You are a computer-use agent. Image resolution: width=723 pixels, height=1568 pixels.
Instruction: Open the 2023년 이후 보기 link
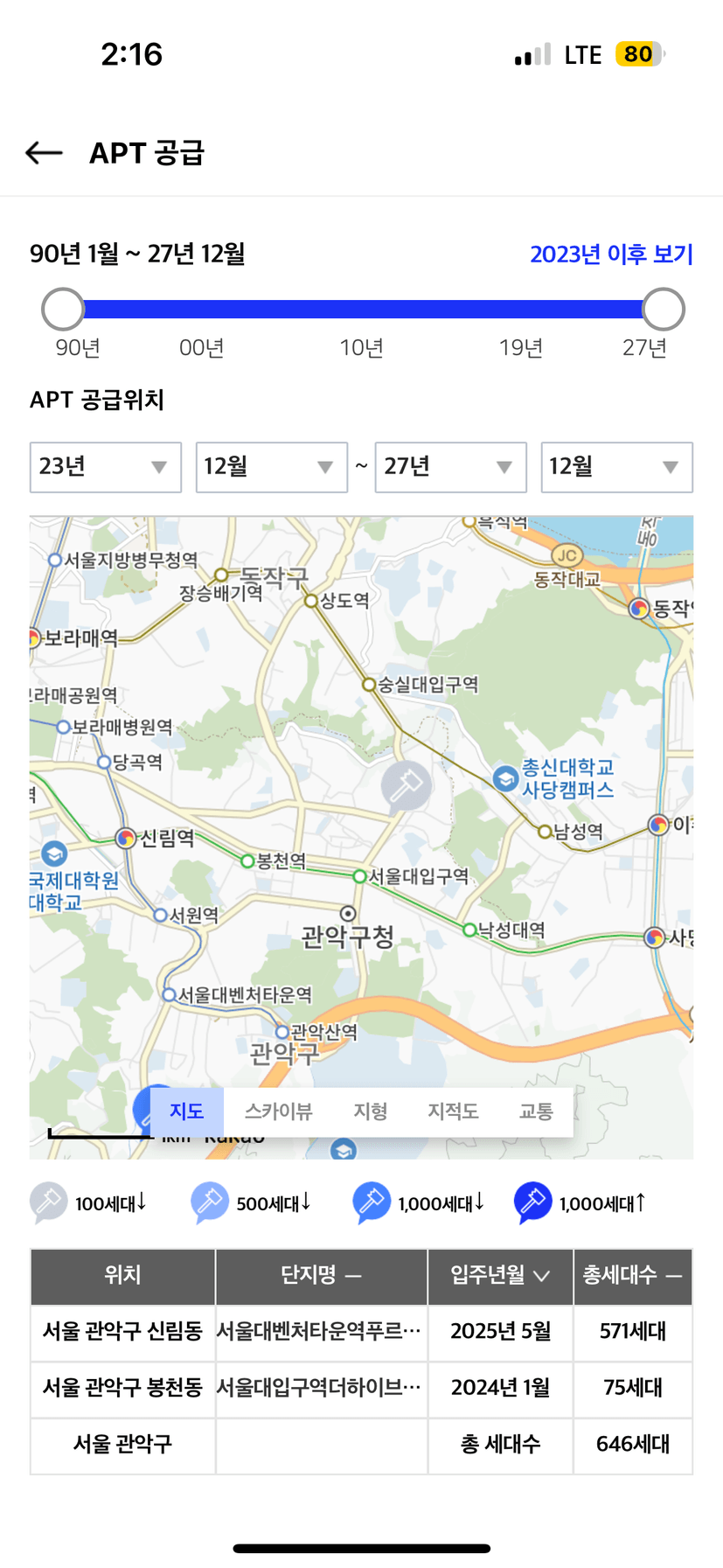click(610, 254)
